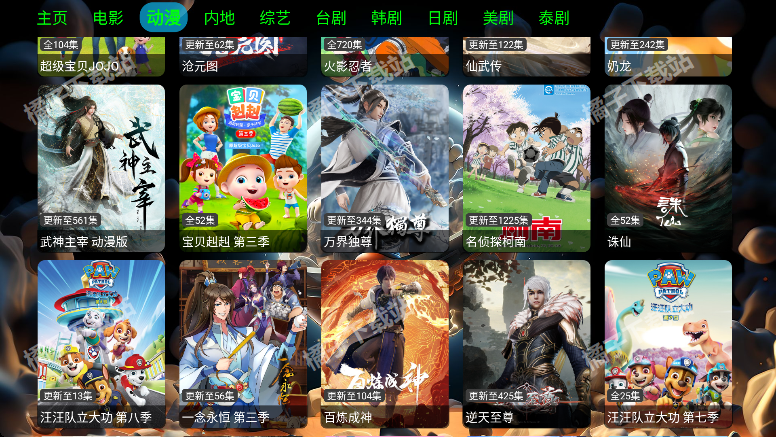The height and width of the screenshot is (437, 776).
Task: Open 武神主宰 动漫版 card
Action: pos(101,167)
